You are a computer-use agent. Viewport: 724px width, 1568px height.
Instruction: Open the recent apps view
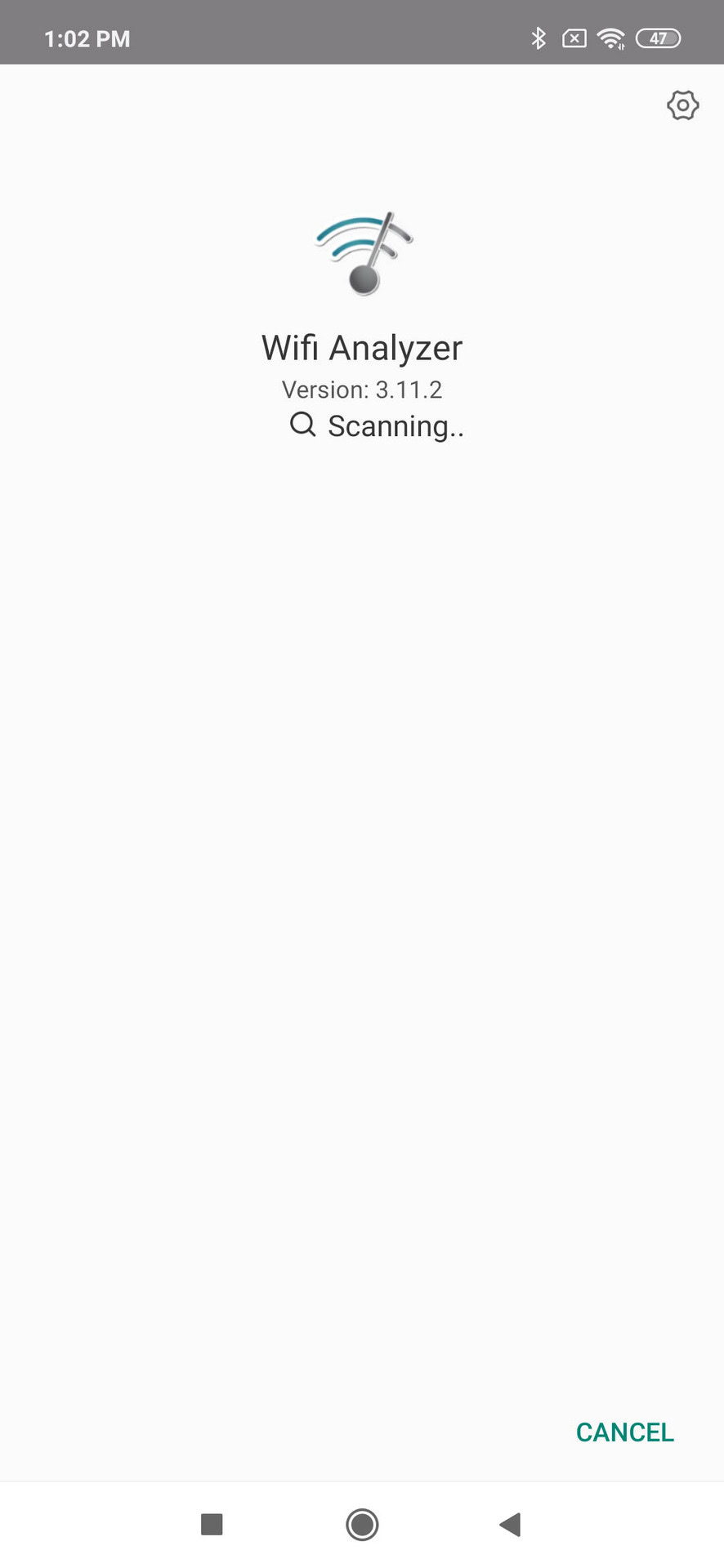212,1524
